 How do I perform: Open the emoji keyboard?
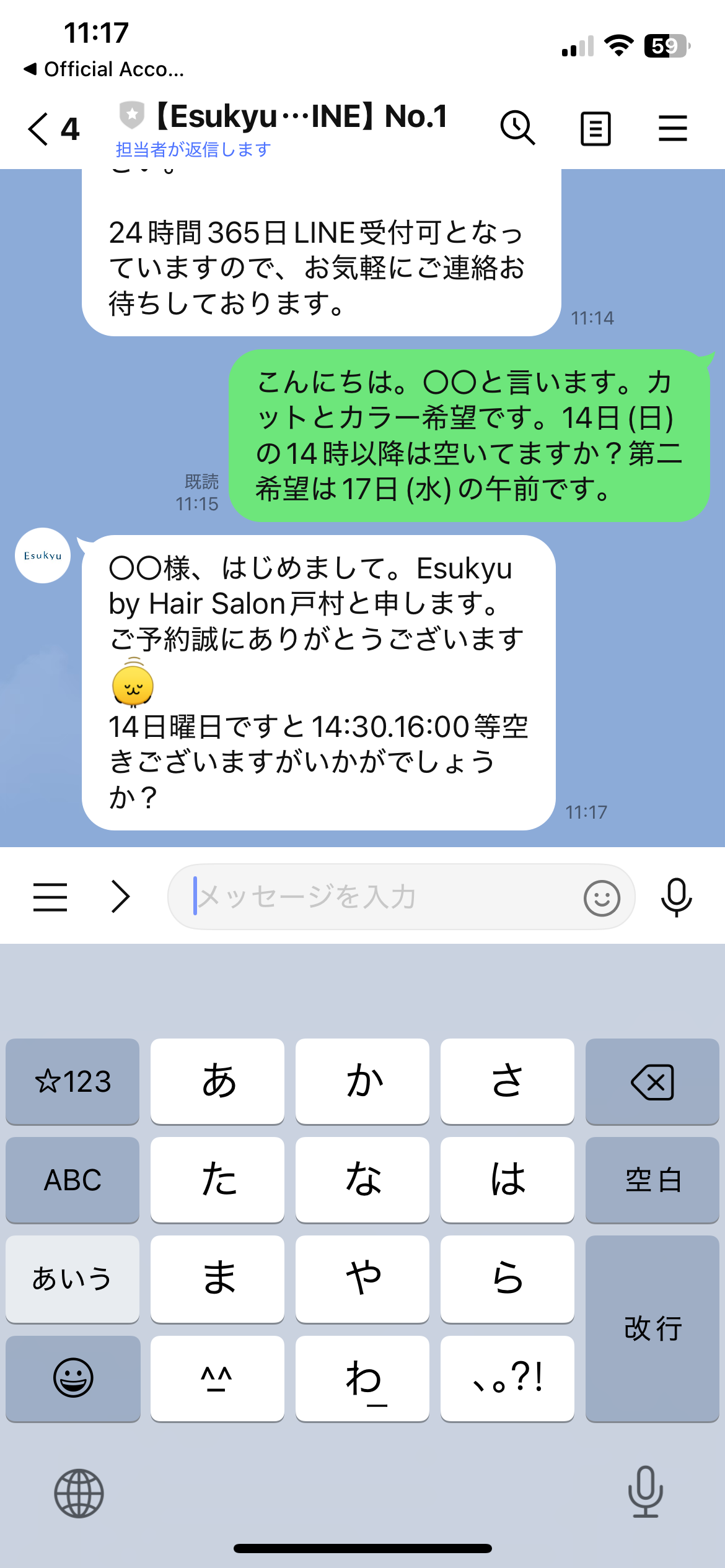tap(73, 1378)
